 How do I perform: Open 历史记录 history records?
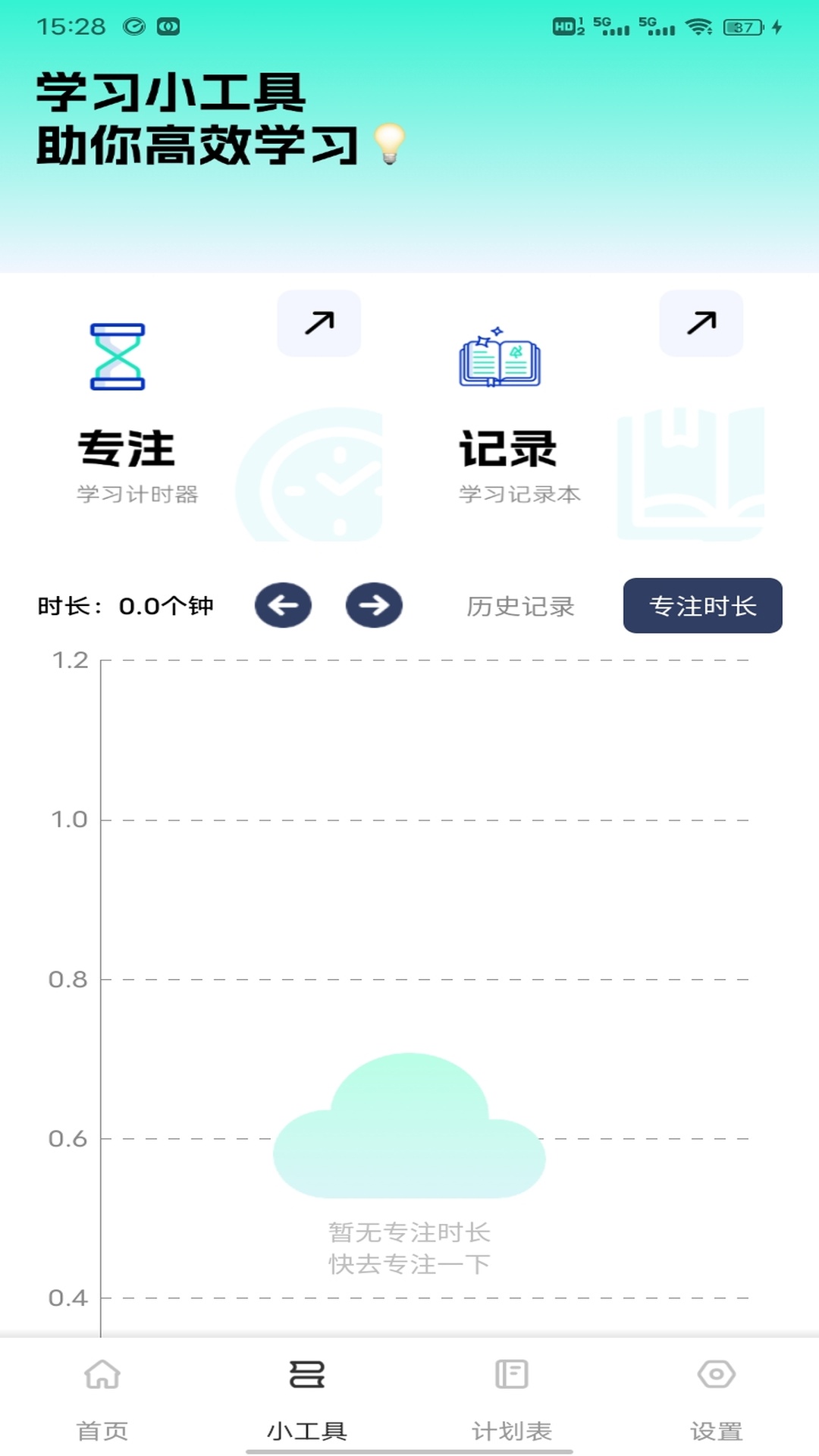click(x=521, y=607)
